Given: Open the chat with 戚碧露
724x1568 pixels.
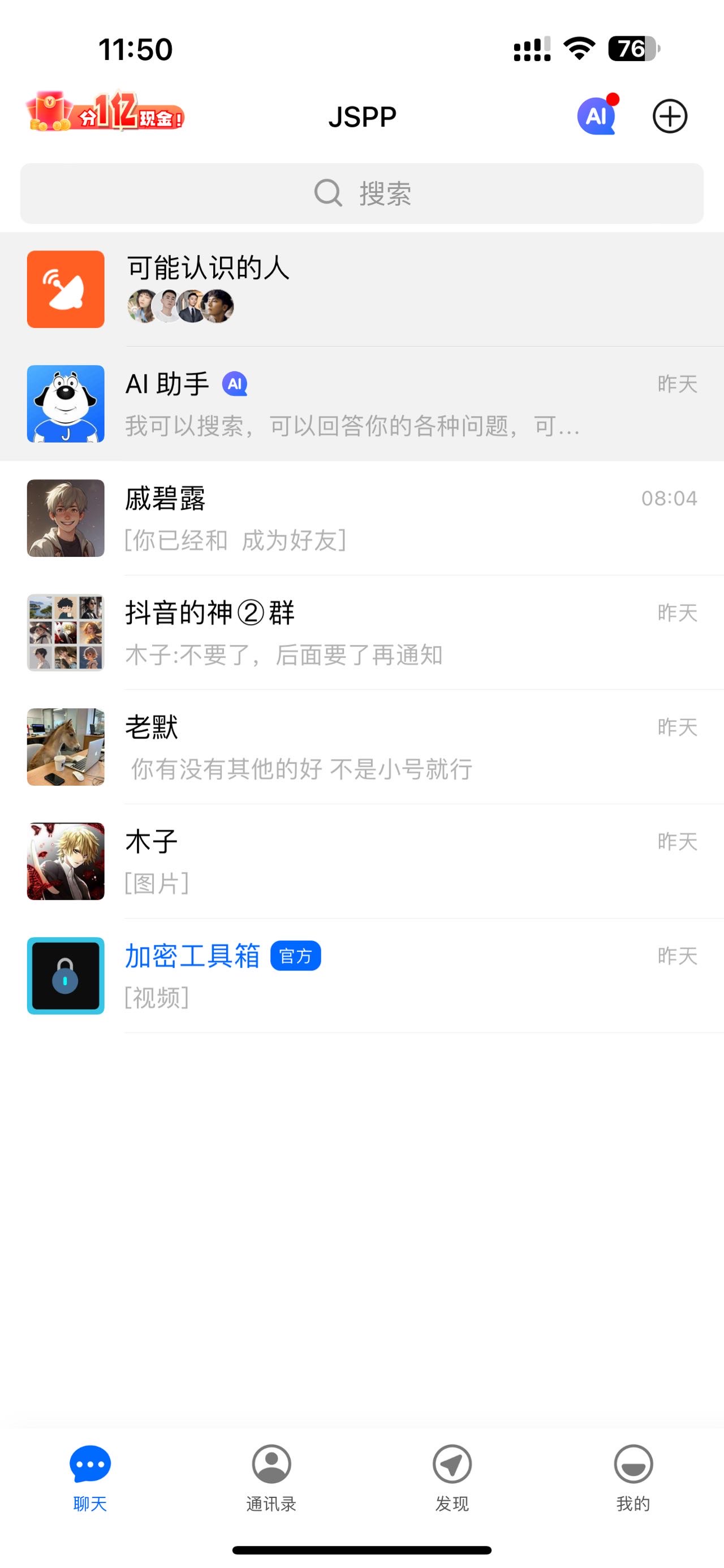Looking at the screenshot, I should [x=361, y=518].
